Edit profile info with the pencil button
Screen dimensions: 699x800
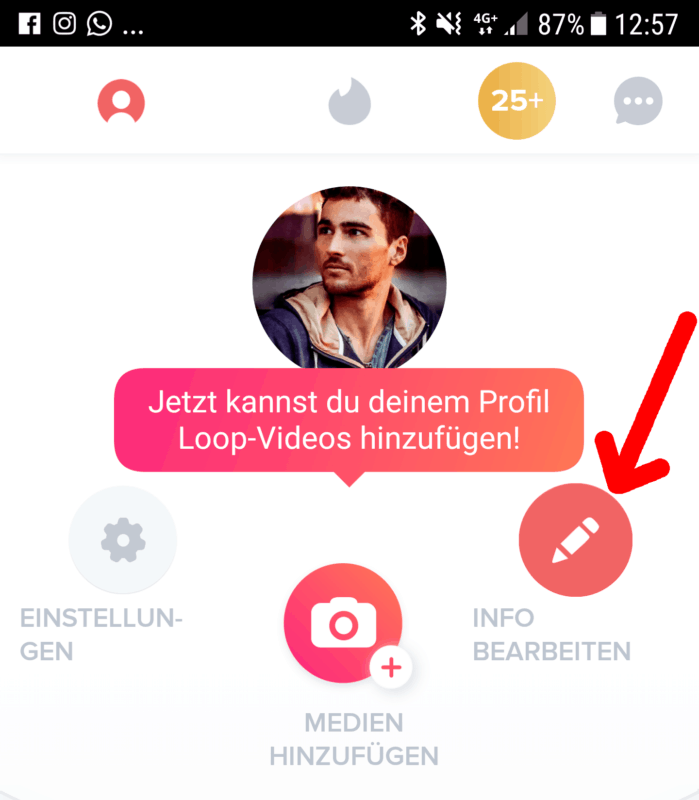coord(575,541)
